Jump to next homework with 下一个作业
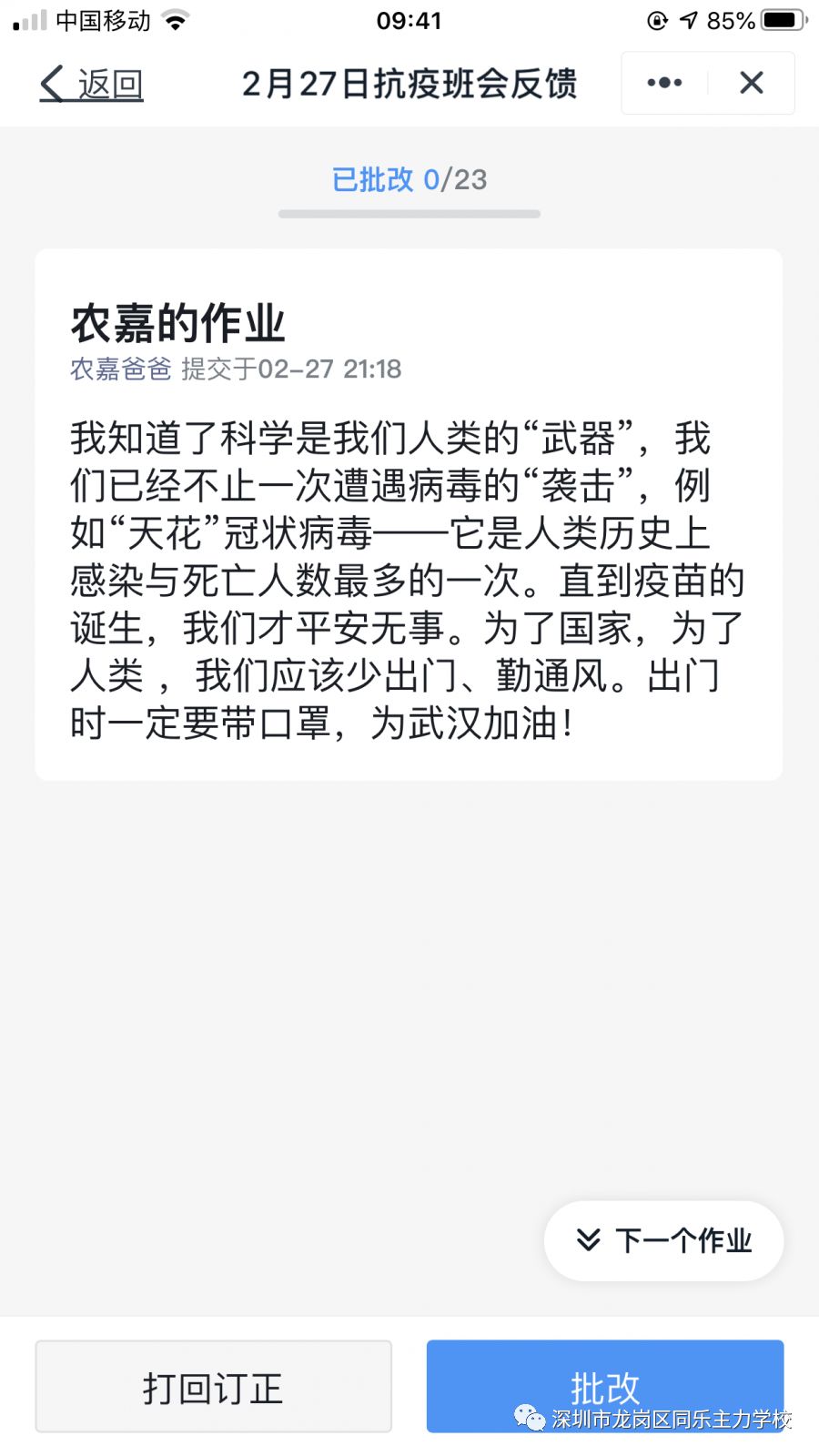The width and height of the screenshot is (819, 1456). [x=664, y=1240]
